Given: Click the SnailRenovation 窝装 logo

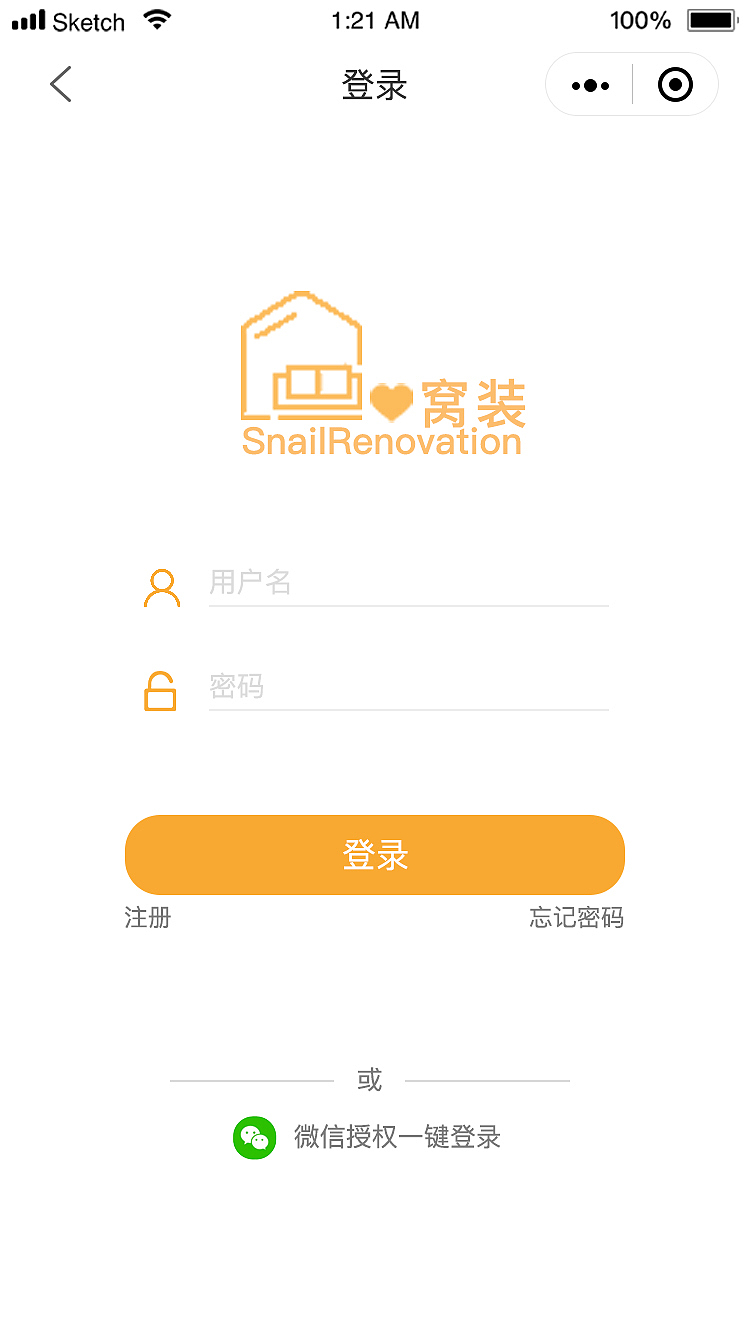Looking at the screenshot, I should tap(383, 375).
